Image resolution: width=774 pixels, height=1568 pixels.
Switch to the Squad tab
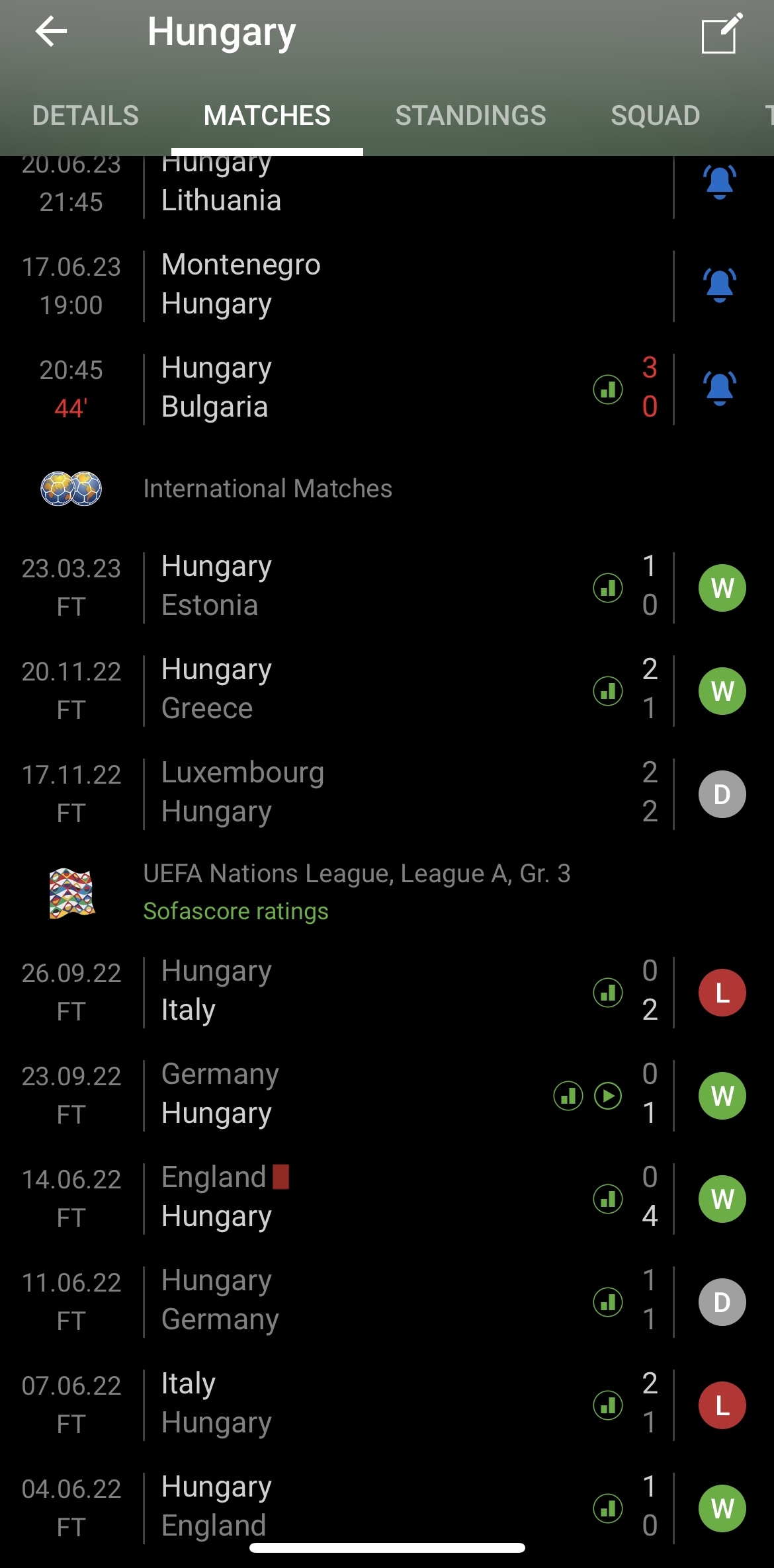click(655, 116)
